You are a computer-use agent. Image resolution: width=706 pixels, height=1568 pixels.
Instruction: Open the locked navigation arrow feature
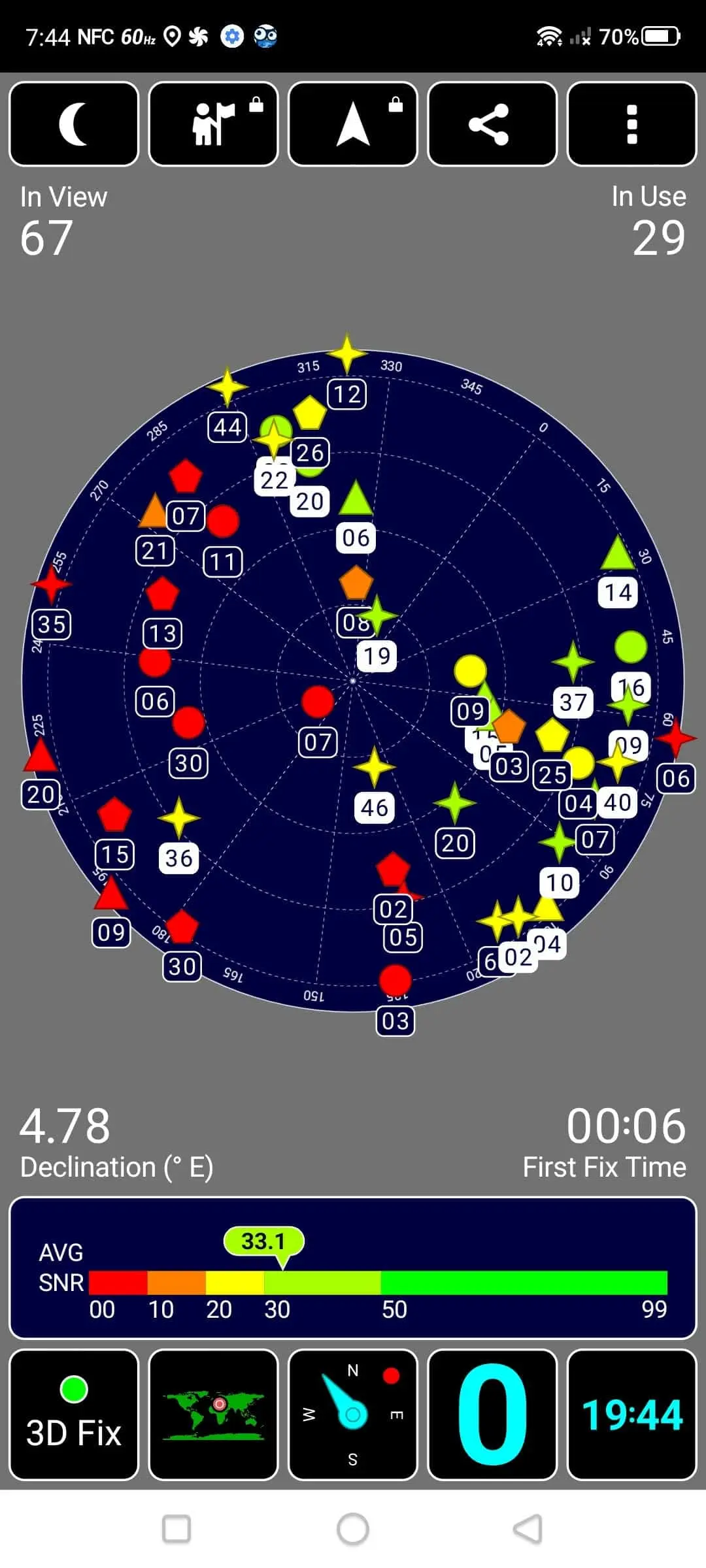(353, 123)
